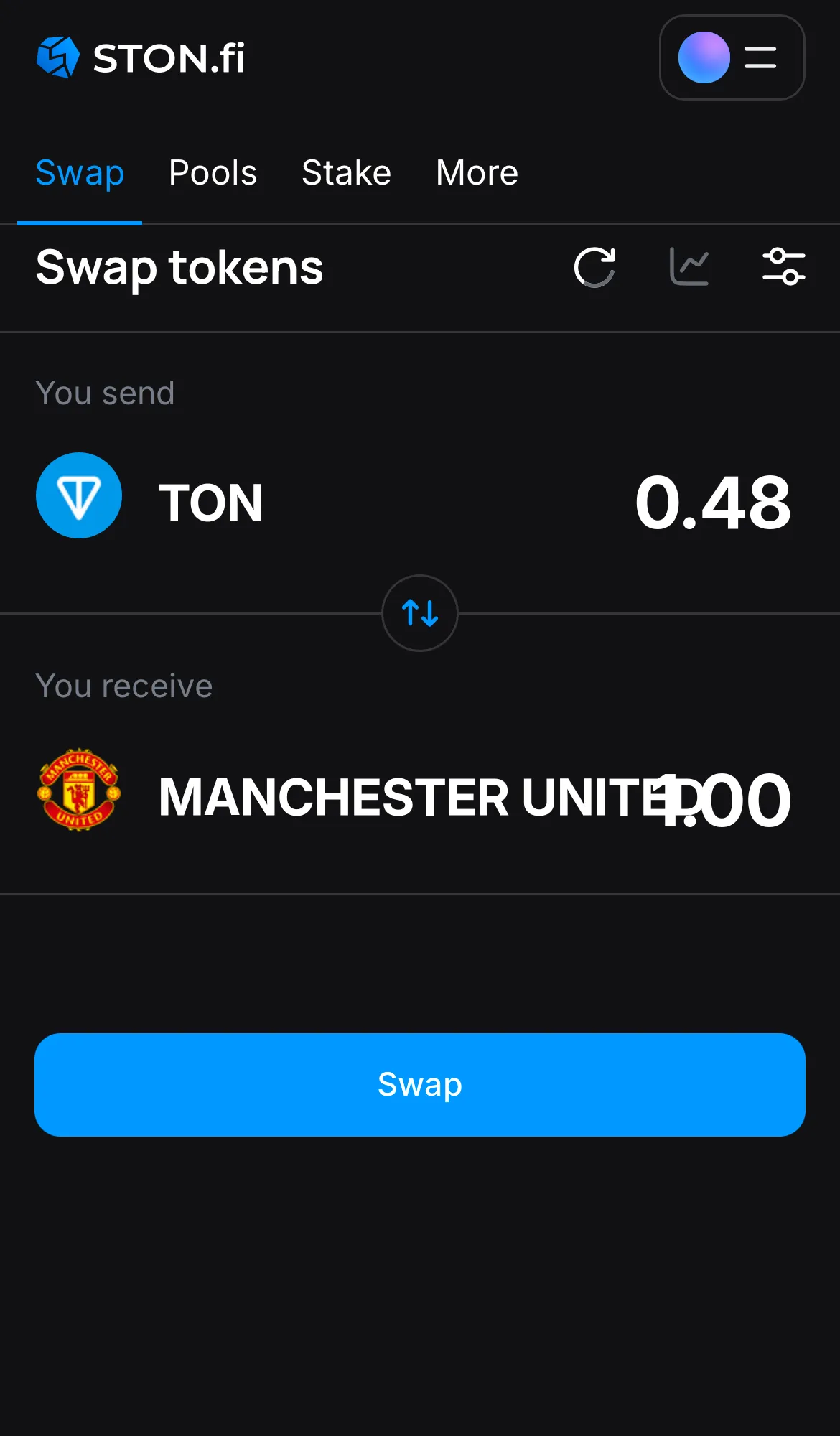Screen dimensions: 840x1436
Task: Switch to the Stake tab
Action: coord(346,172)
